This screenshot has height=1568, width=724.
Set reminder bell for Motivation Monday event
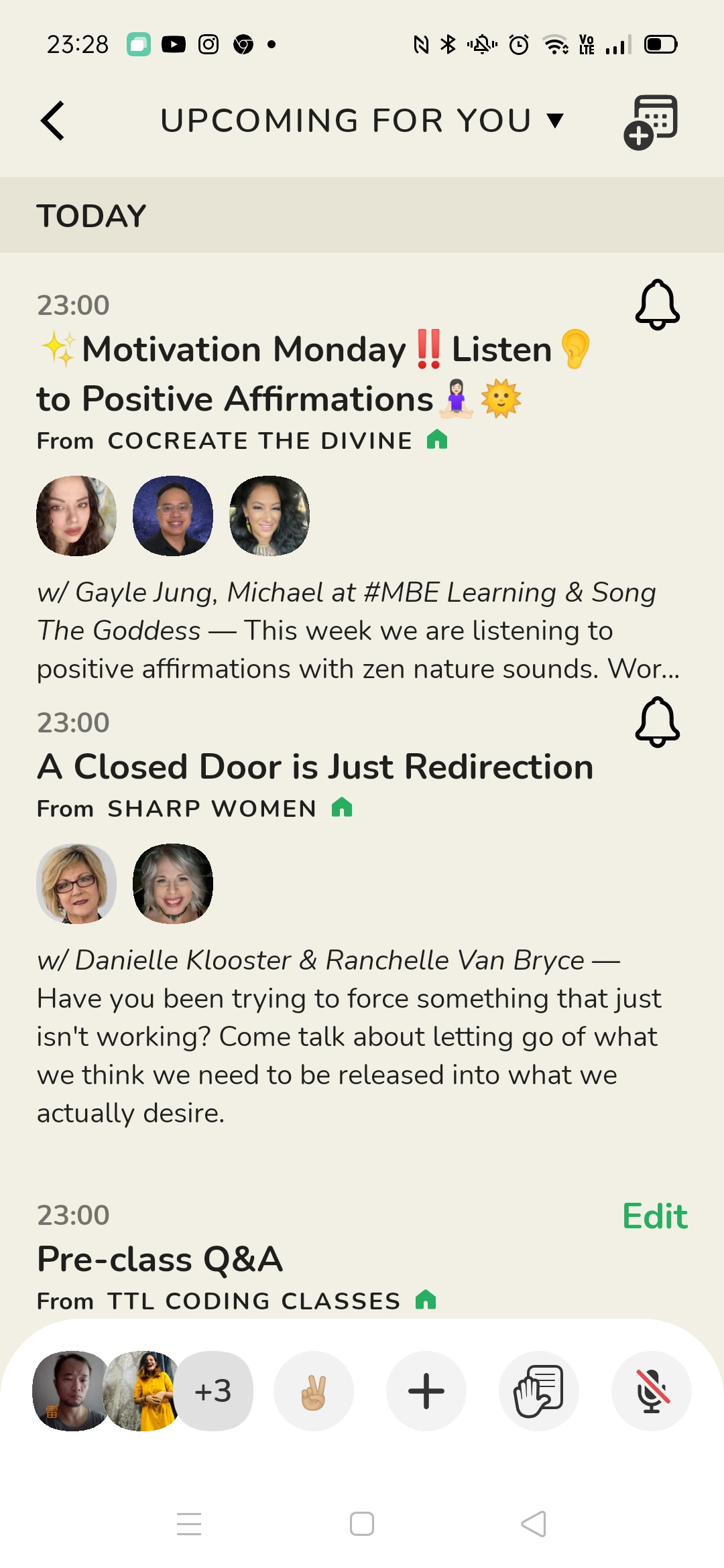[x=657, y=305]
